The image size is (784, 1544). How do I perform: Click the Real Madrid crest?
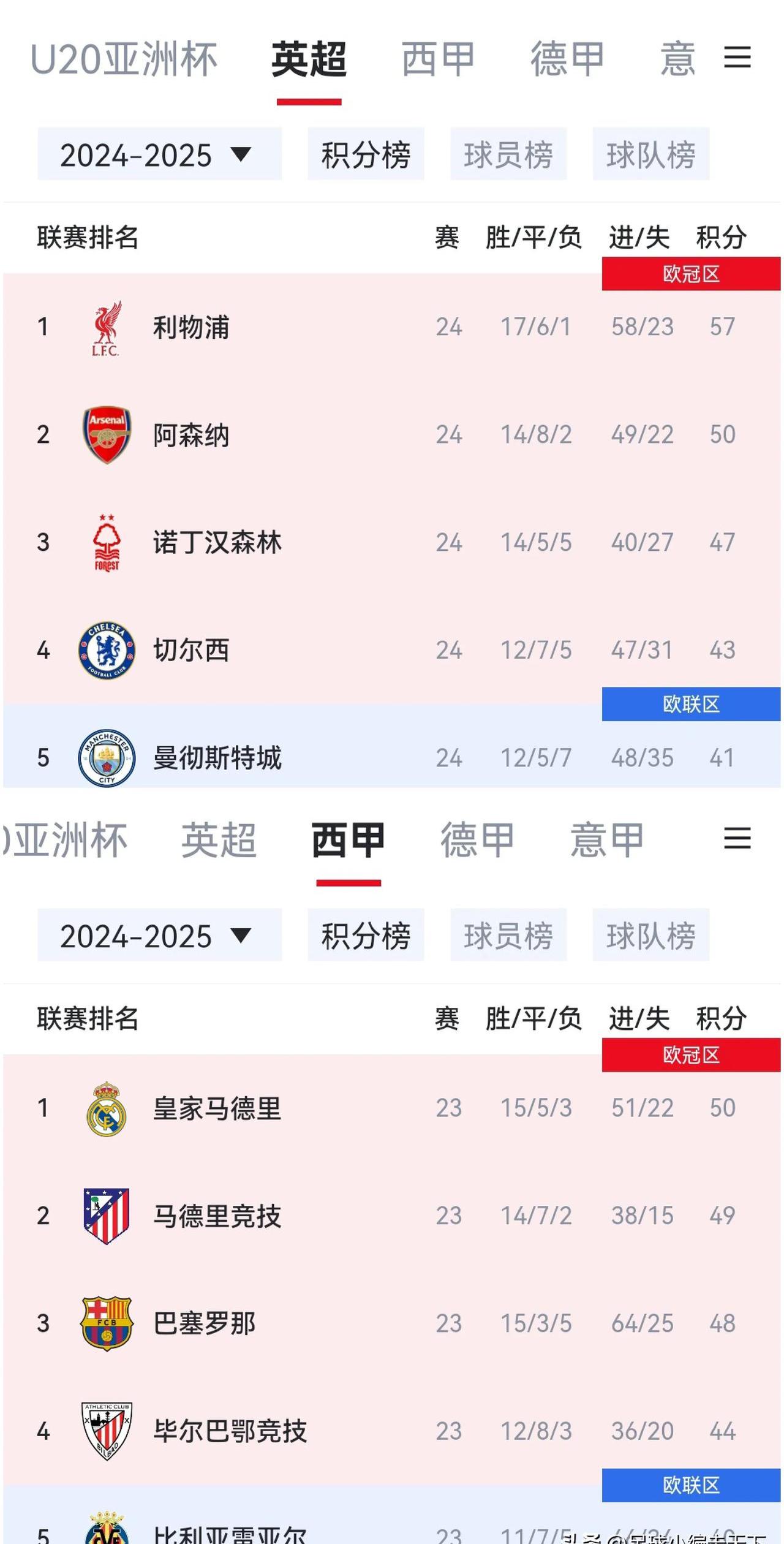click(105, 1108)
